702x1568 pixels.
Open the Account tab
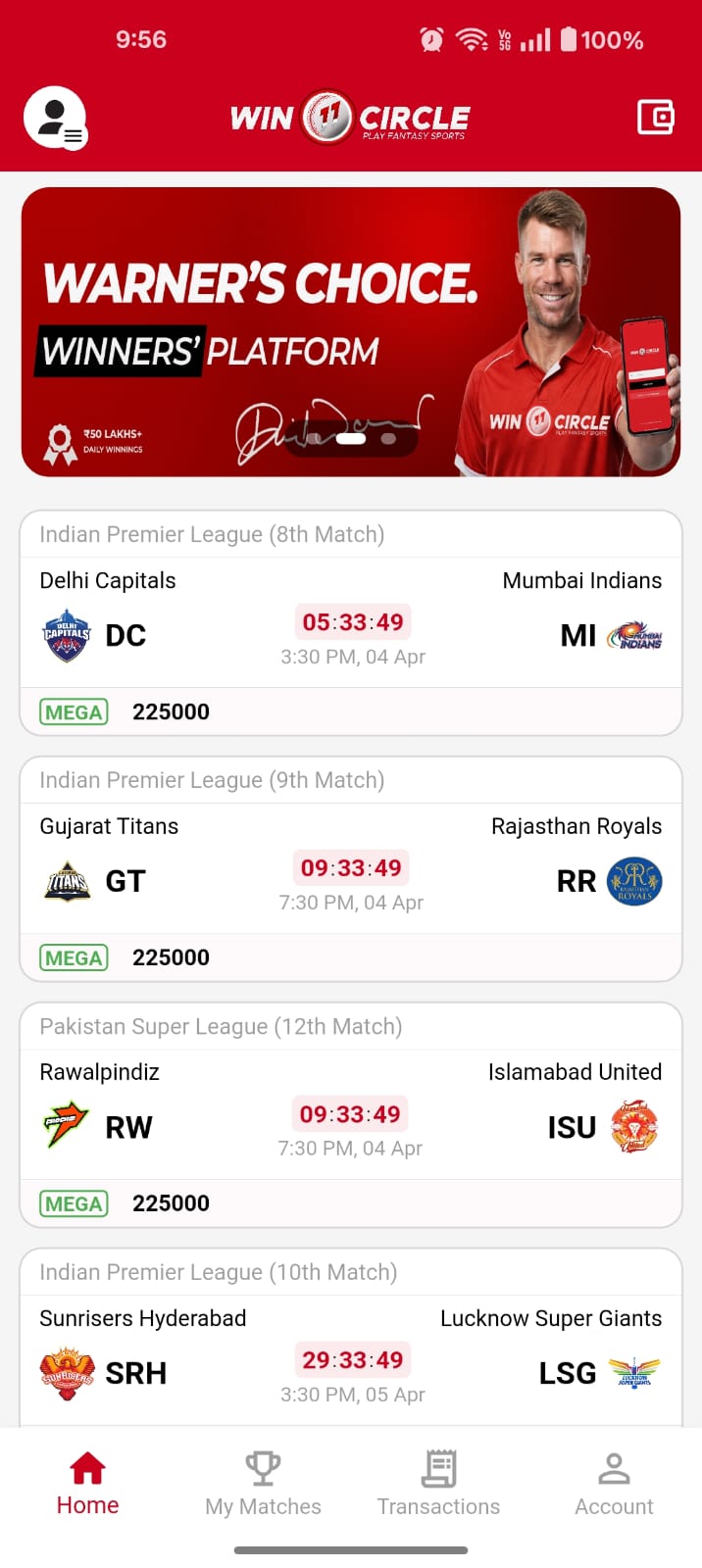[x=614, y=1484]
